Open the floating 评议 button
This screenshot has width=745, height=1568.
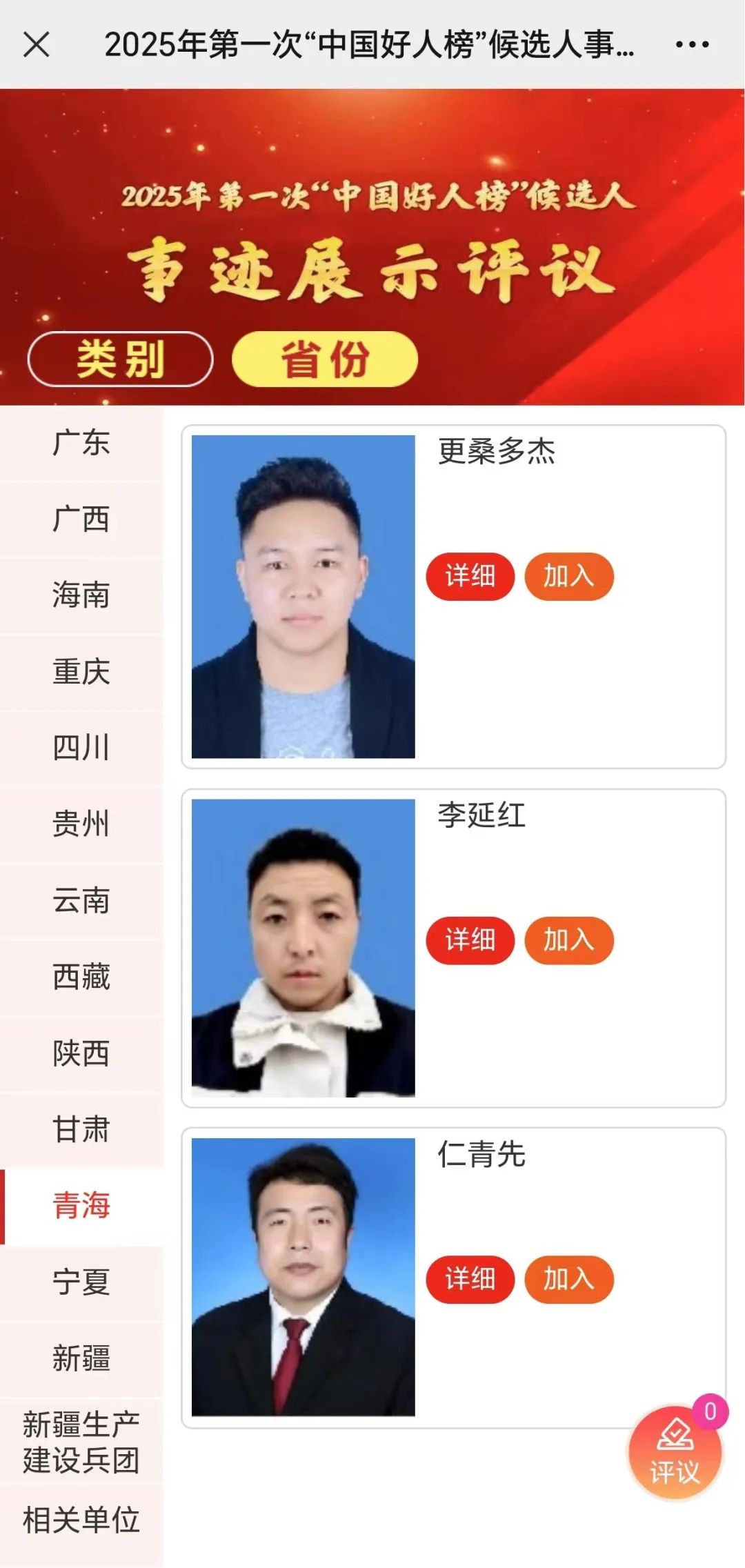[x=675, y=1453]
